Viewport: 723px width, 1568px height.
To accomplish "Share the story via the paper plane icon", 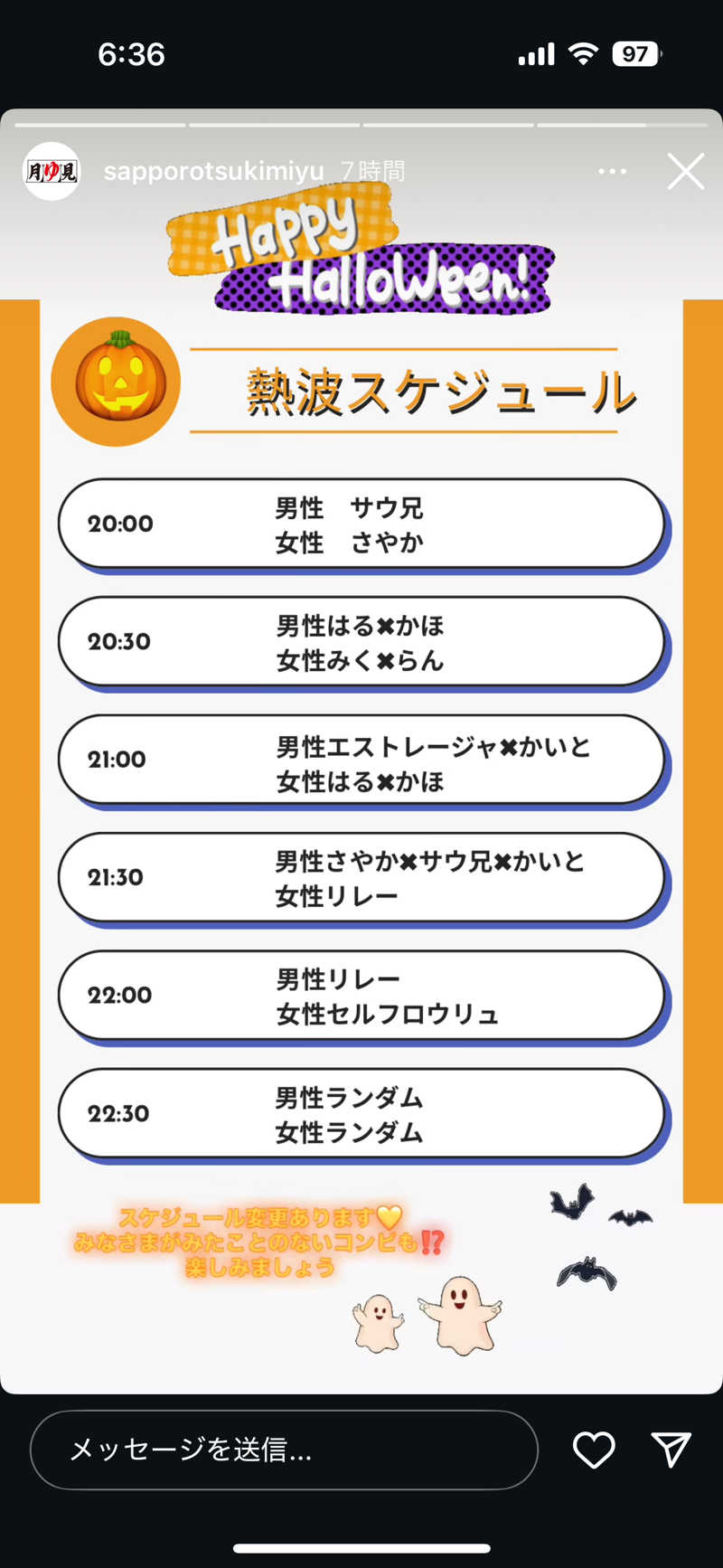I will coord(671,1450).
